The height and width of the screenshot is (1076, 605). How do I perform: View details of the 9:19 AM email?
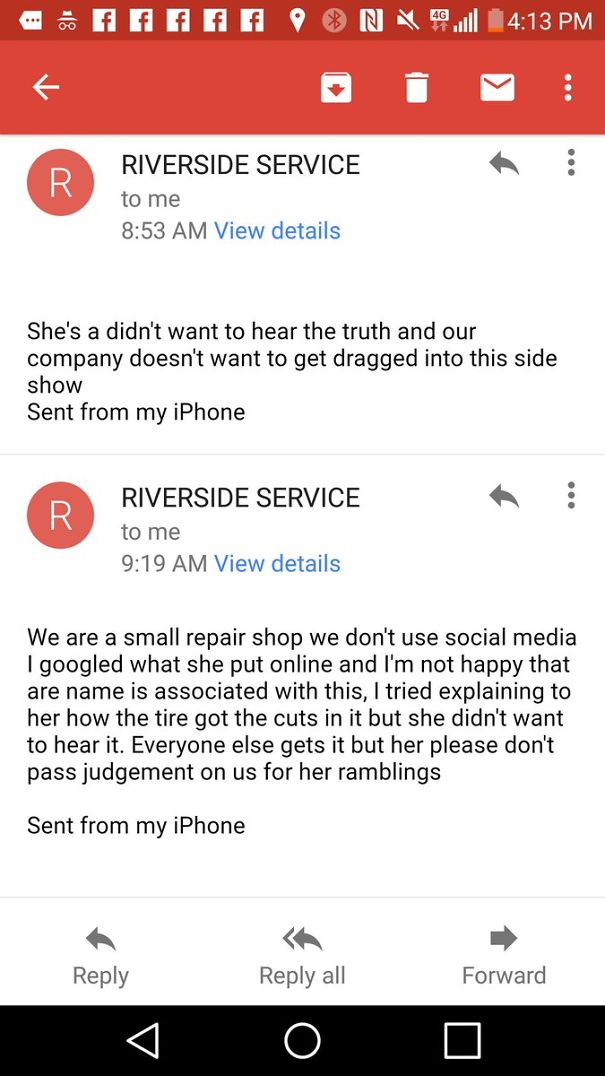[277, 564]
